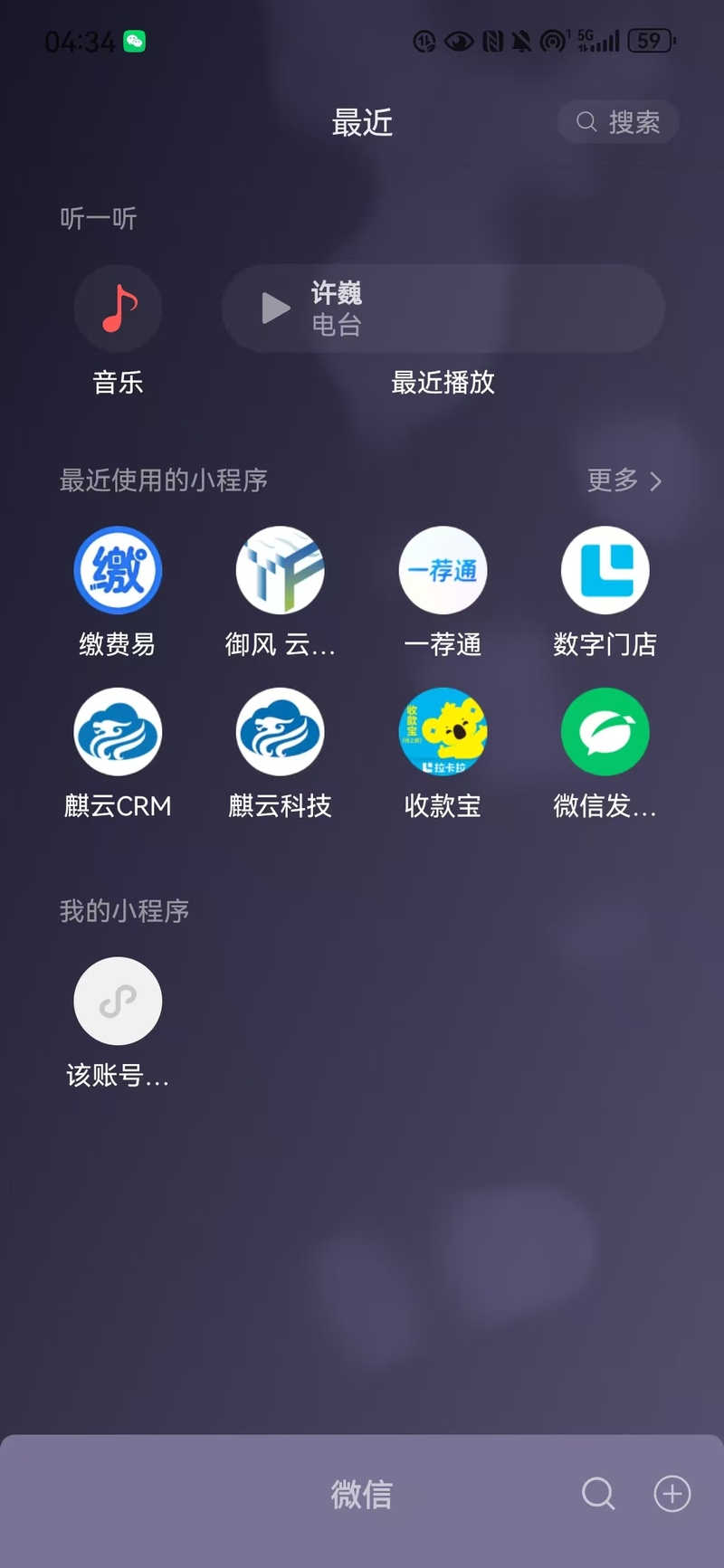Viewport: 724px width, 1568px height.
Task: Open the 微信发 mini program
Action: click(x=605, y=732)
